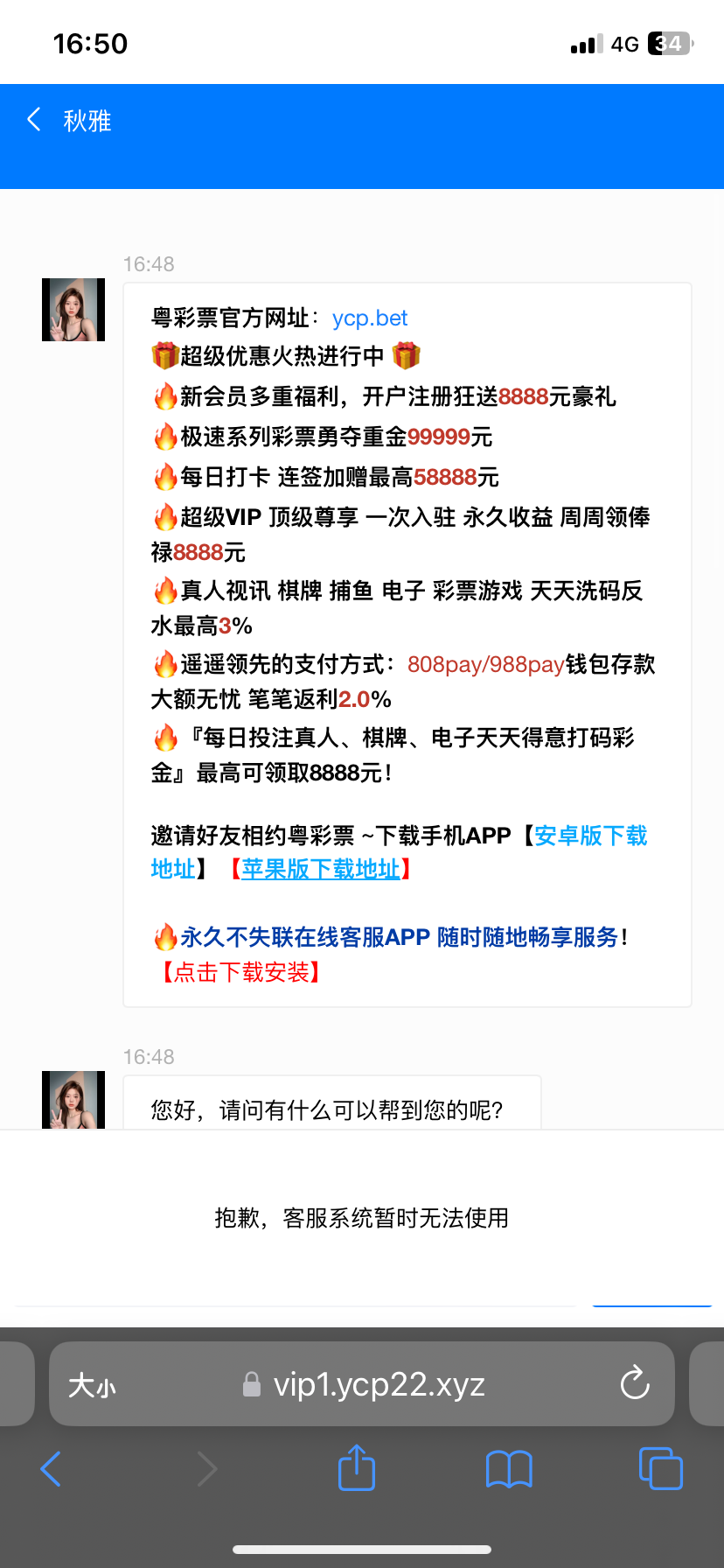The image size is (724, 1568).
Task: Tap the partially visible blue button bottom right
Action: (651, 1304)
